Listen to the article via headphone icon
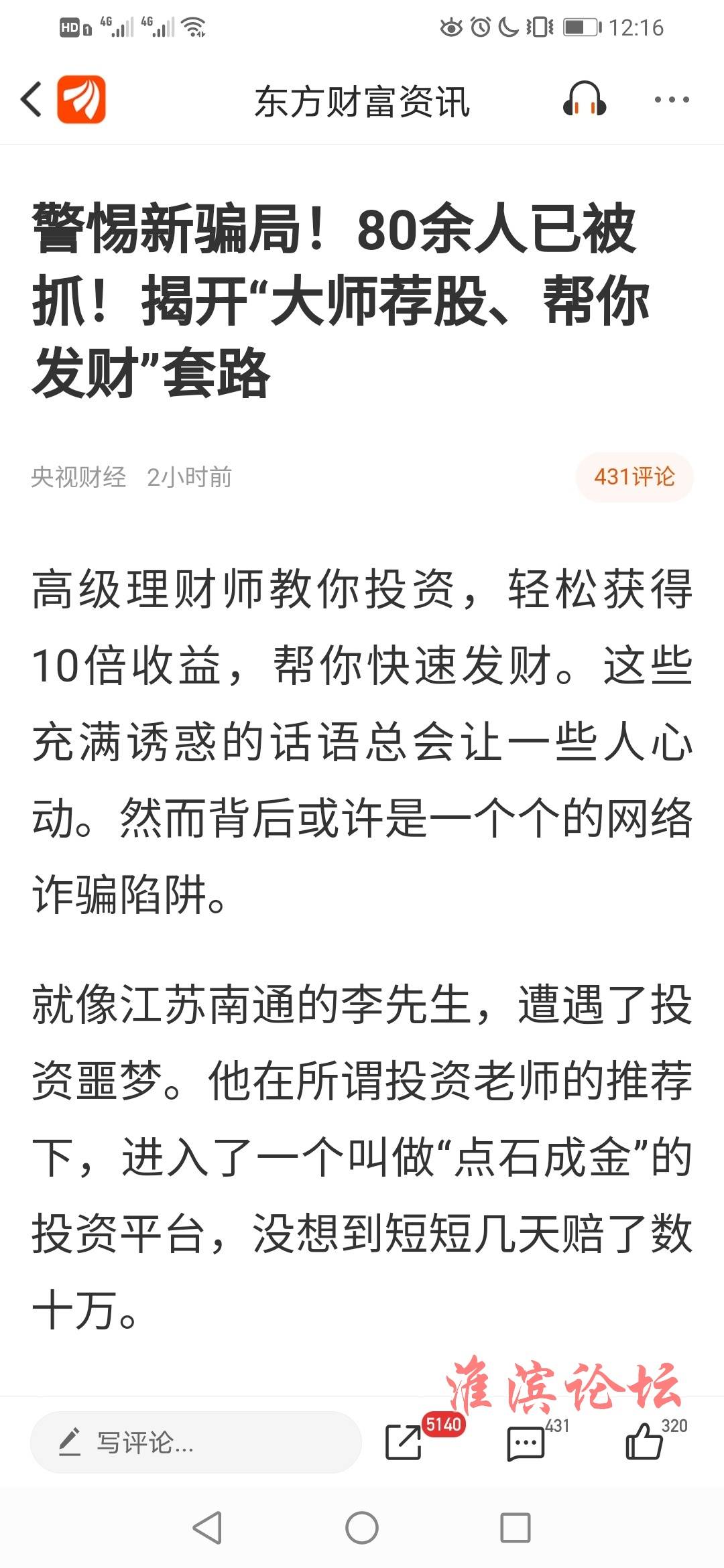The height and width of the screenshot is (1568, 724). 585,99
